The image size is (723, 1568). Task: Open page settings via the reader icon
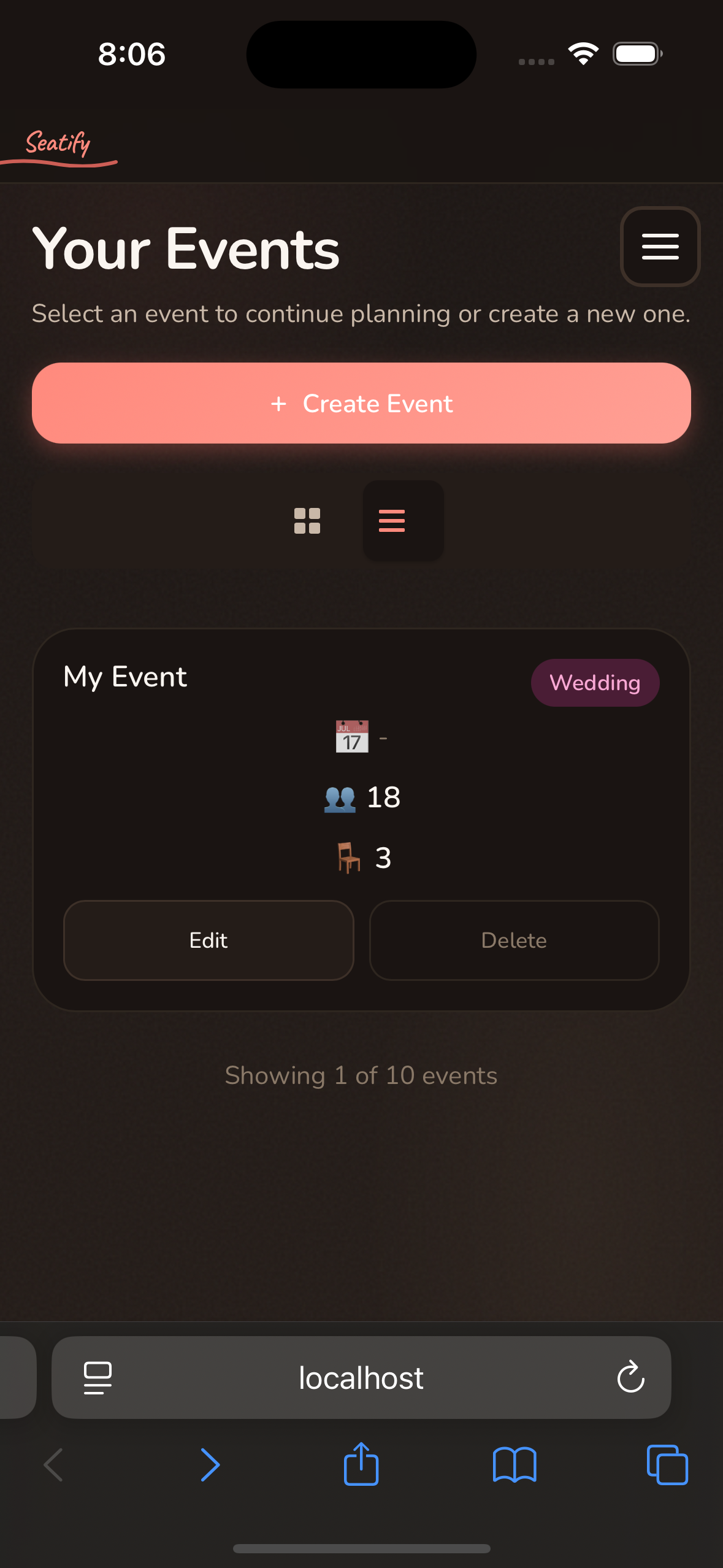pyautogui.click(x=96, y=1377)
